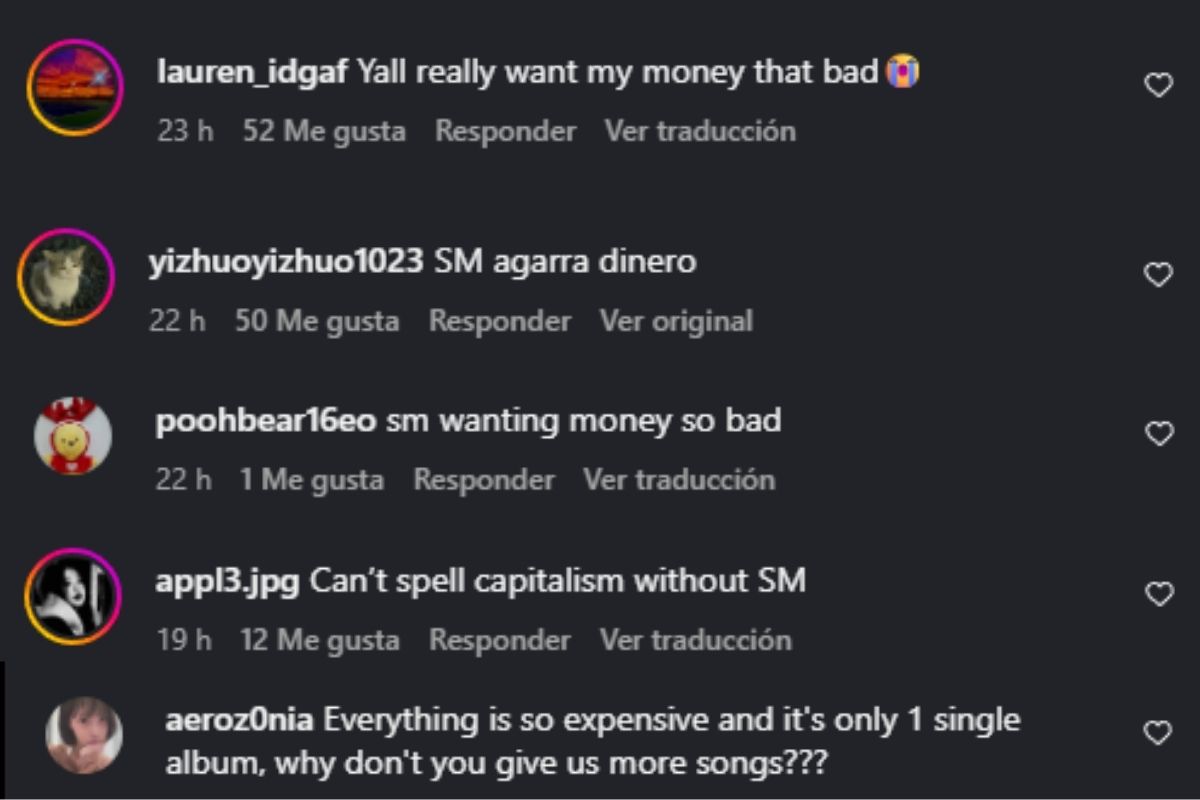The width and height of the screenshot is (1200, 800).
Task: Reply to lauren_idgaf's comment
Action: (505, 132)
